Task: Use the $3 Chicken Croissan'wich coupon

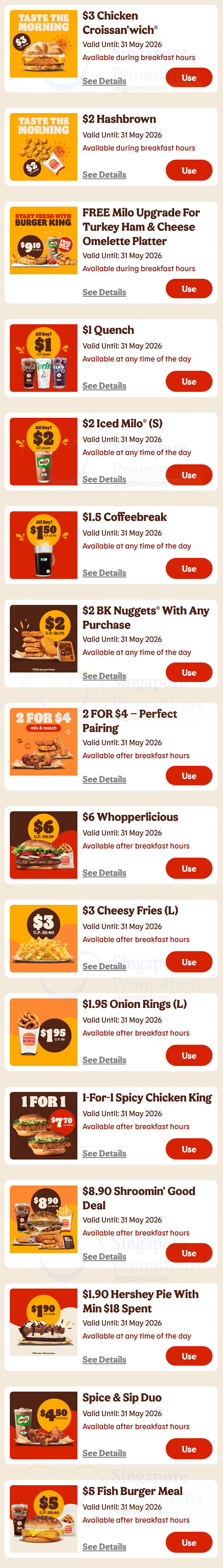Action: point(189,78)
